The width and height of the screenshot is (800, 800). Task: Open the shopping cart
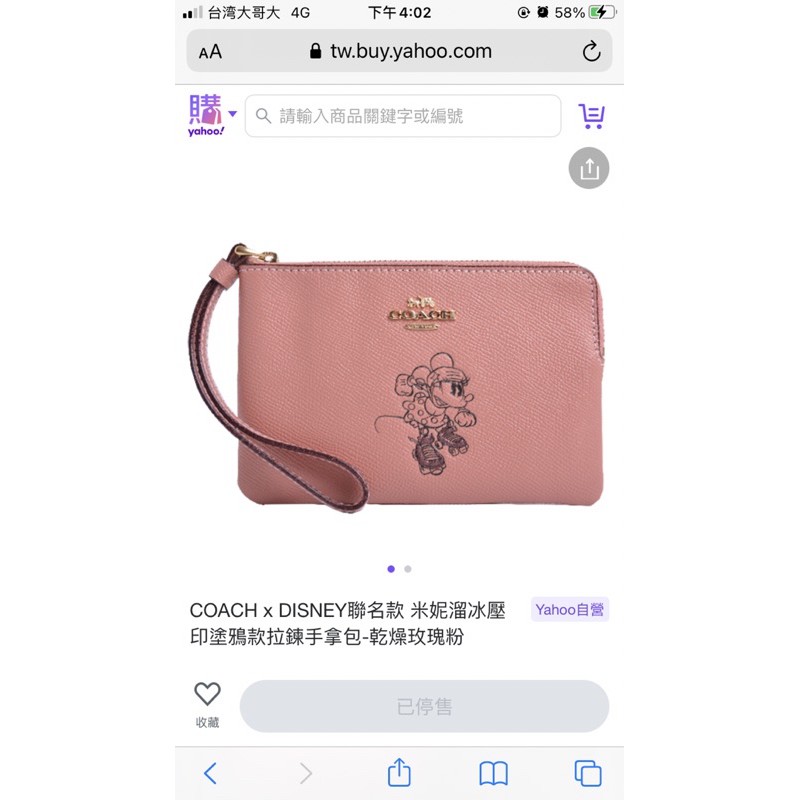591,116
